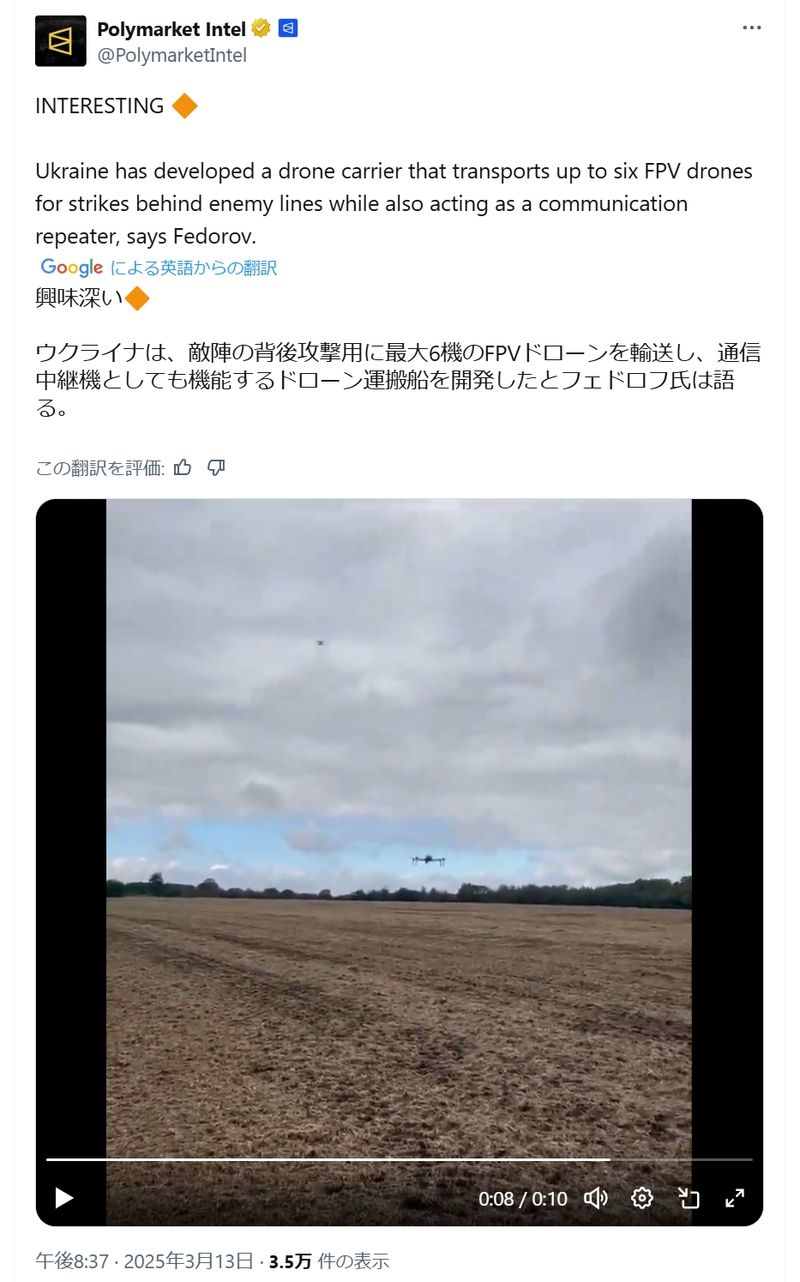
Task: Open video playback settings gear
Action: point(642,1198)
